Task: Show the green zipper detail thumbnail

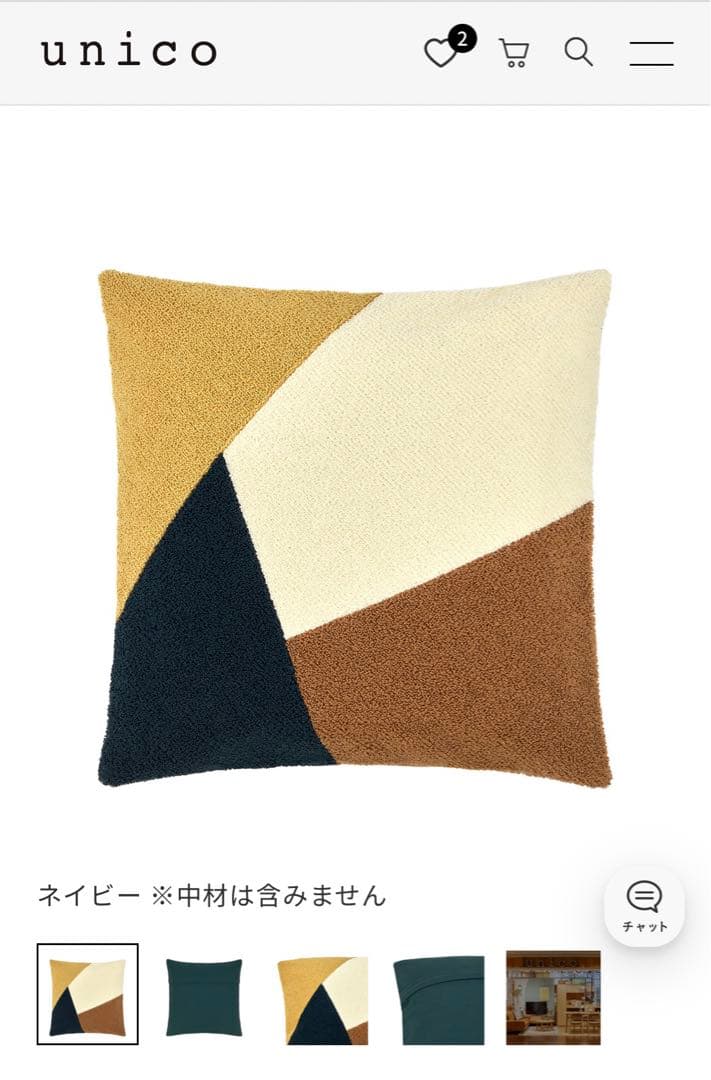Action: [x=438, y=999]
